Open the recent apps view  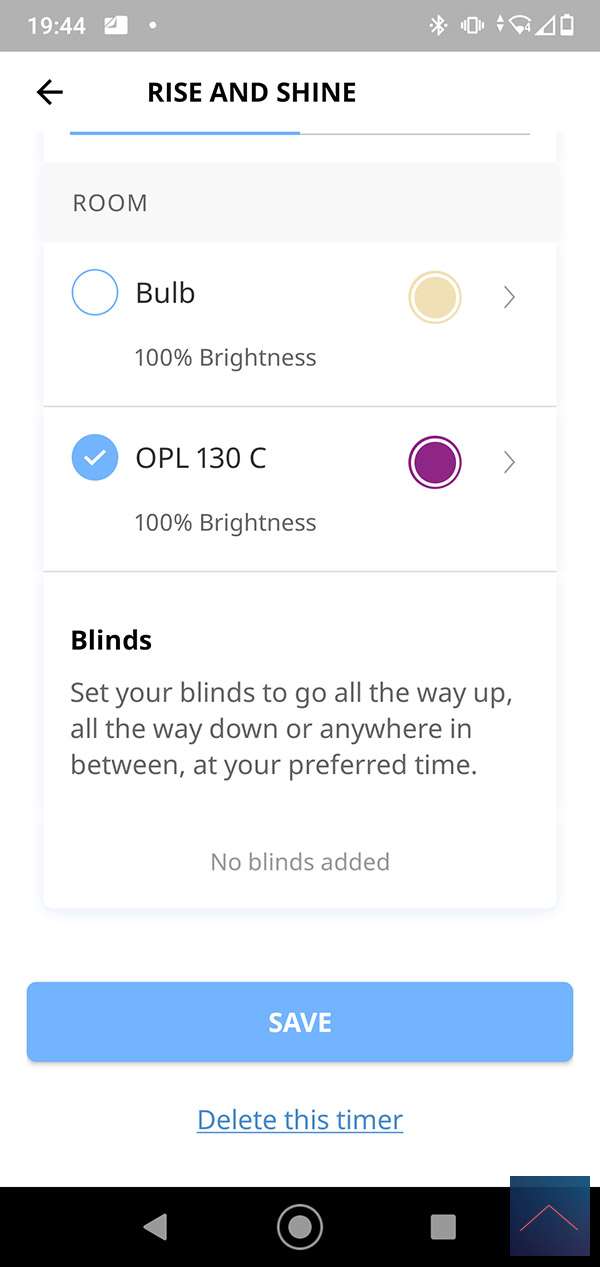[443, 1227]
